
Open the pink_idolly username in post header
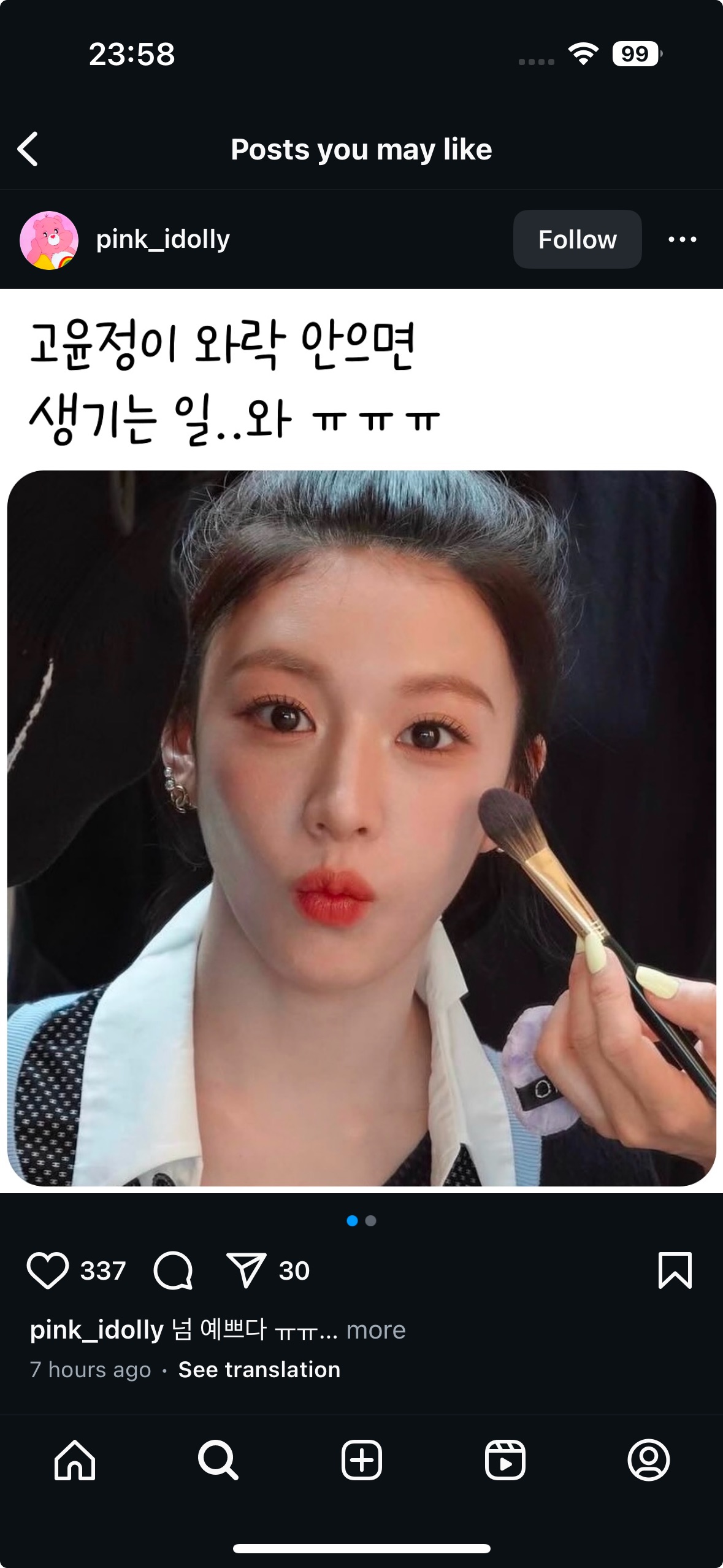tap(163, 239)
